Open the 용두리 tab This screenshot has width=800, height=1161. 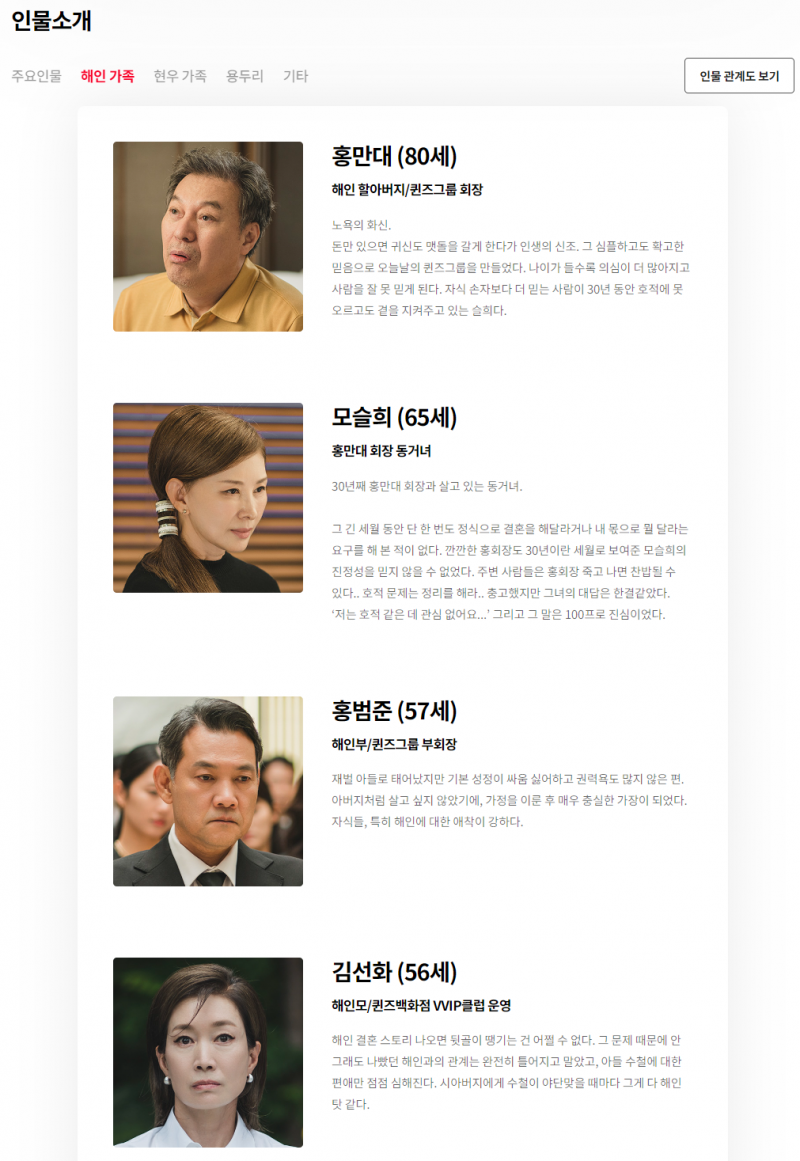(x=245, y=76)
